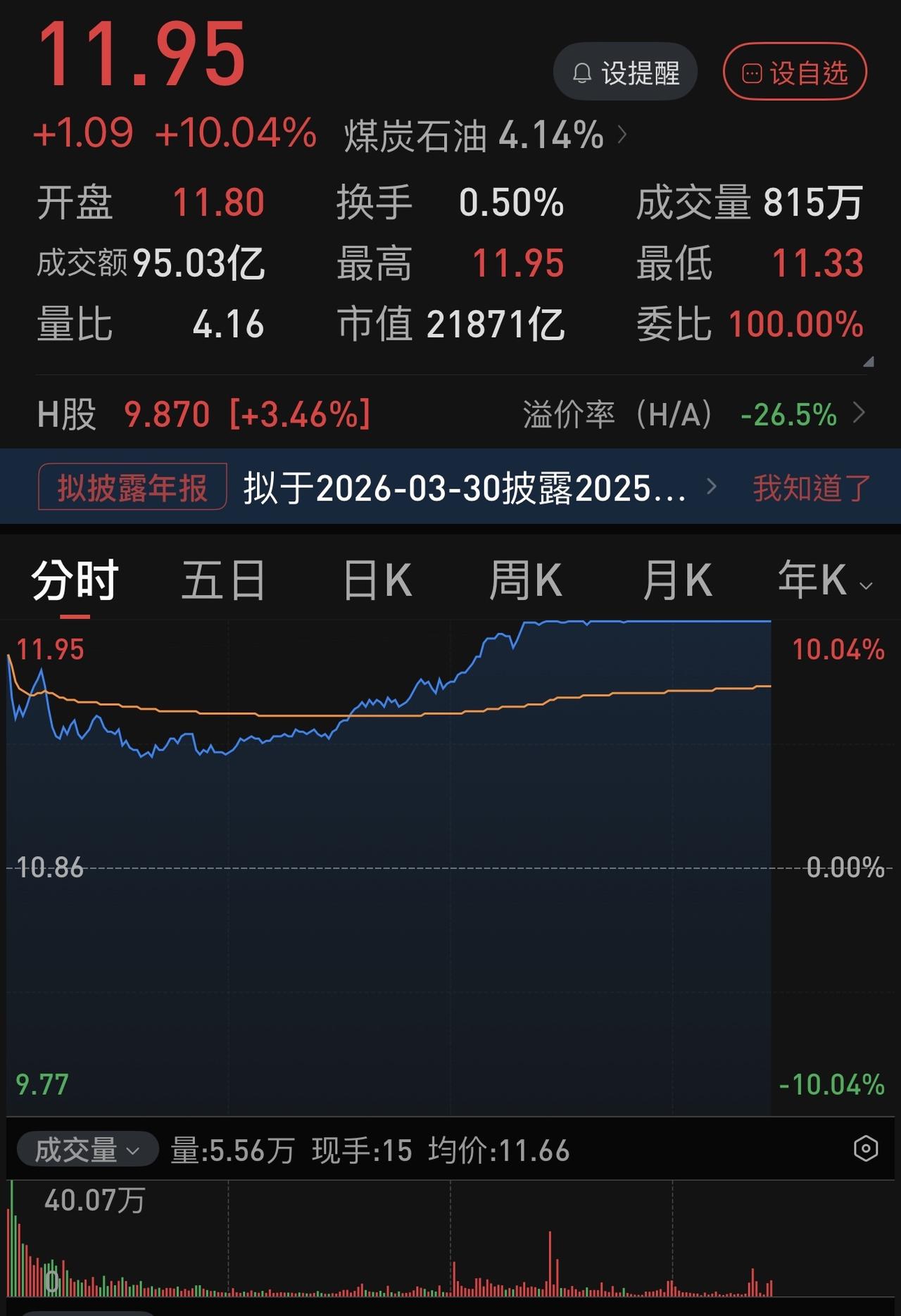
Task: Expand the 年K period dropdown
Action: click(x=825, y=581)
